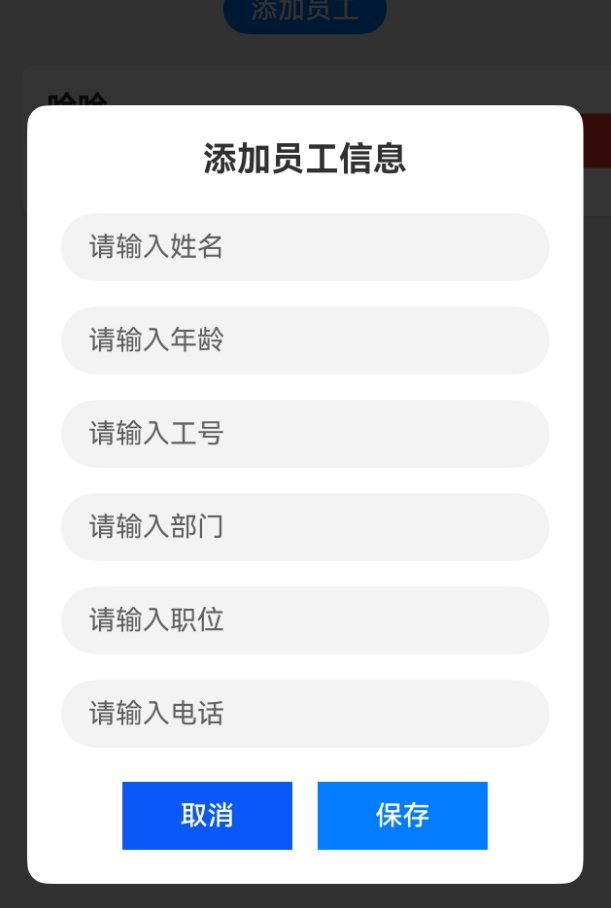611x908 pixels.
Task: Select the 请输入工号 employee ID field
Action: click(305, 434)
